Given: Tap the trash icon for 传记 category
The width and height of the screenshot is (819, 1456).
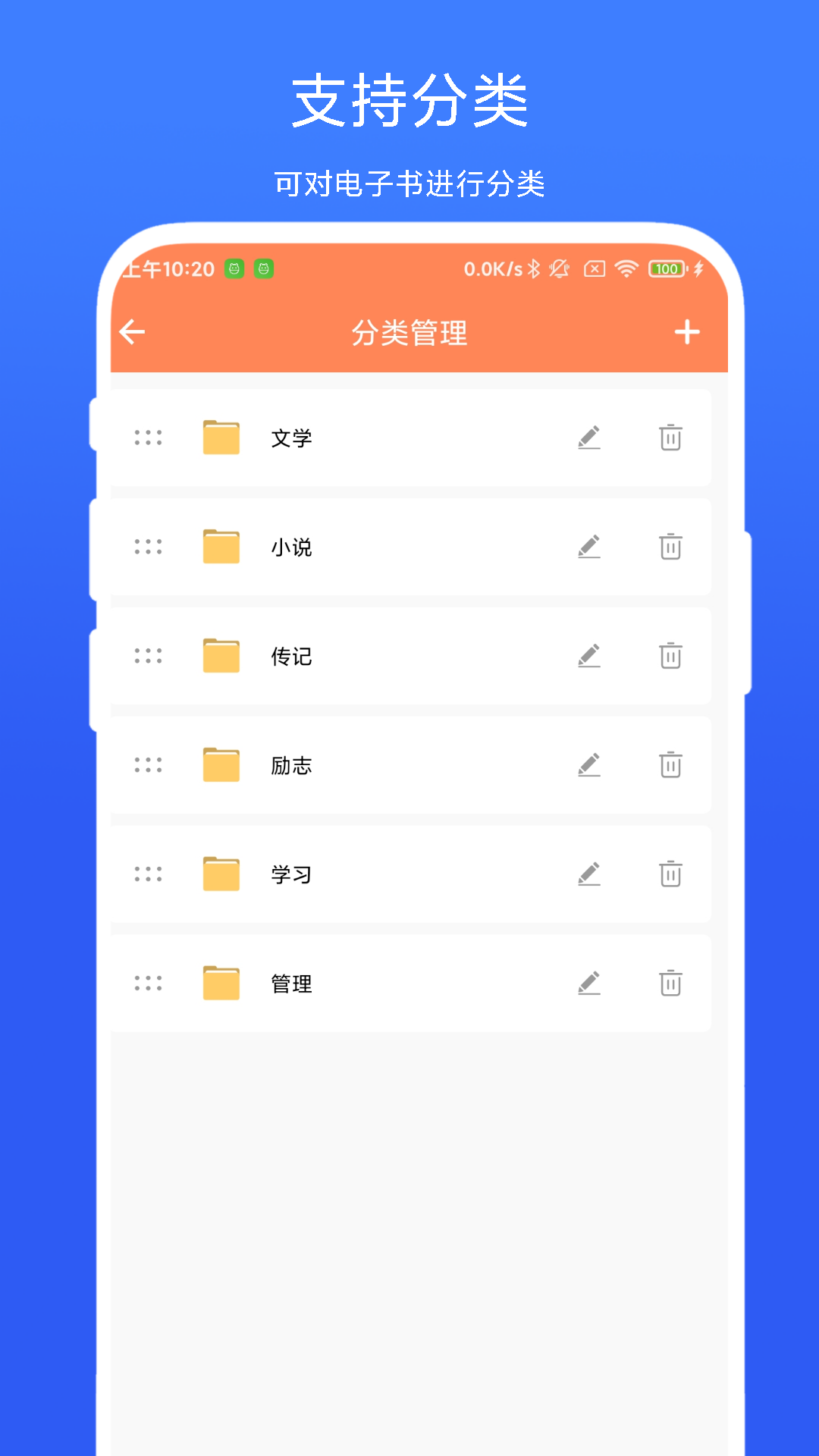Looking at the screenshot, I should (x=670, y=657).
